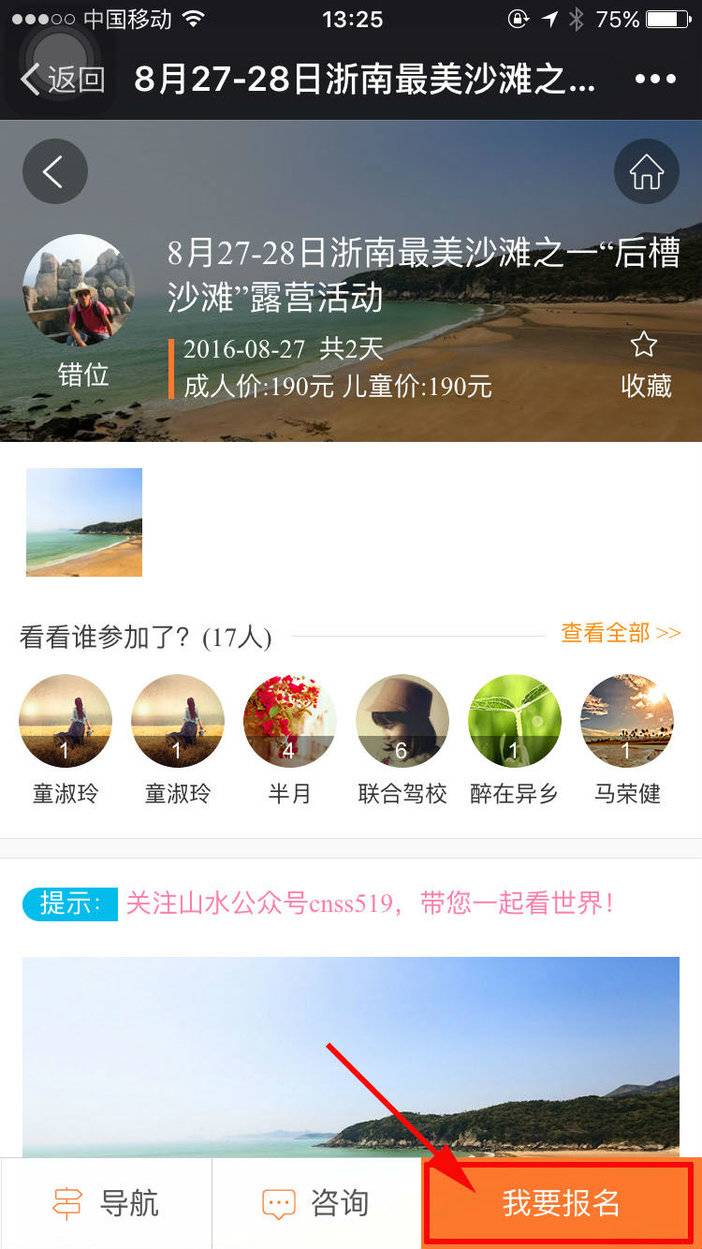Open participant 马荣健's avatar

pyautogui.click(x=627, y=721)
